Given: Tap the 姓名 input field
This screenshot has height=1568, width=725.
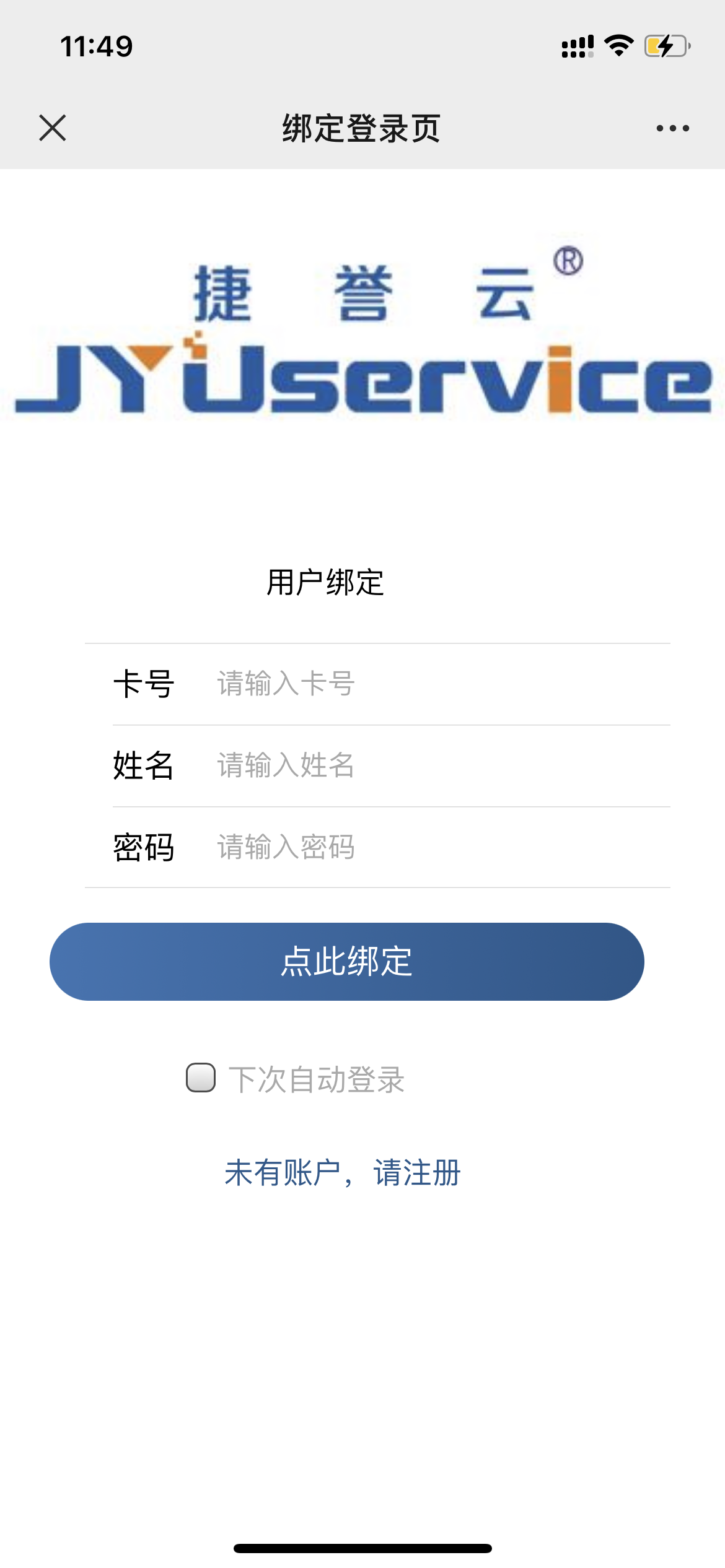Looking at the screenshot, I should (442, 765).
